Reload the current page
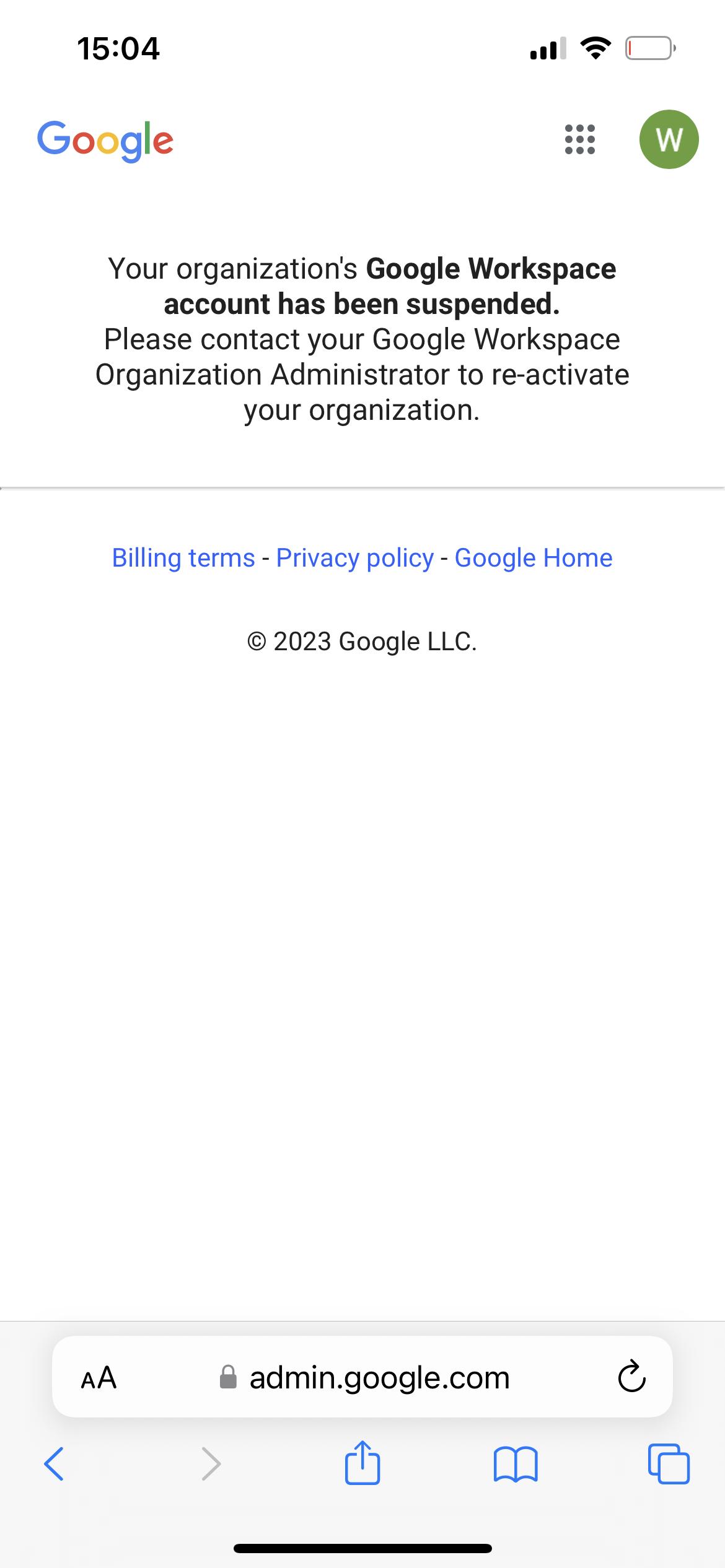This screenshot has width=725, height=1568. [631, 1377]
